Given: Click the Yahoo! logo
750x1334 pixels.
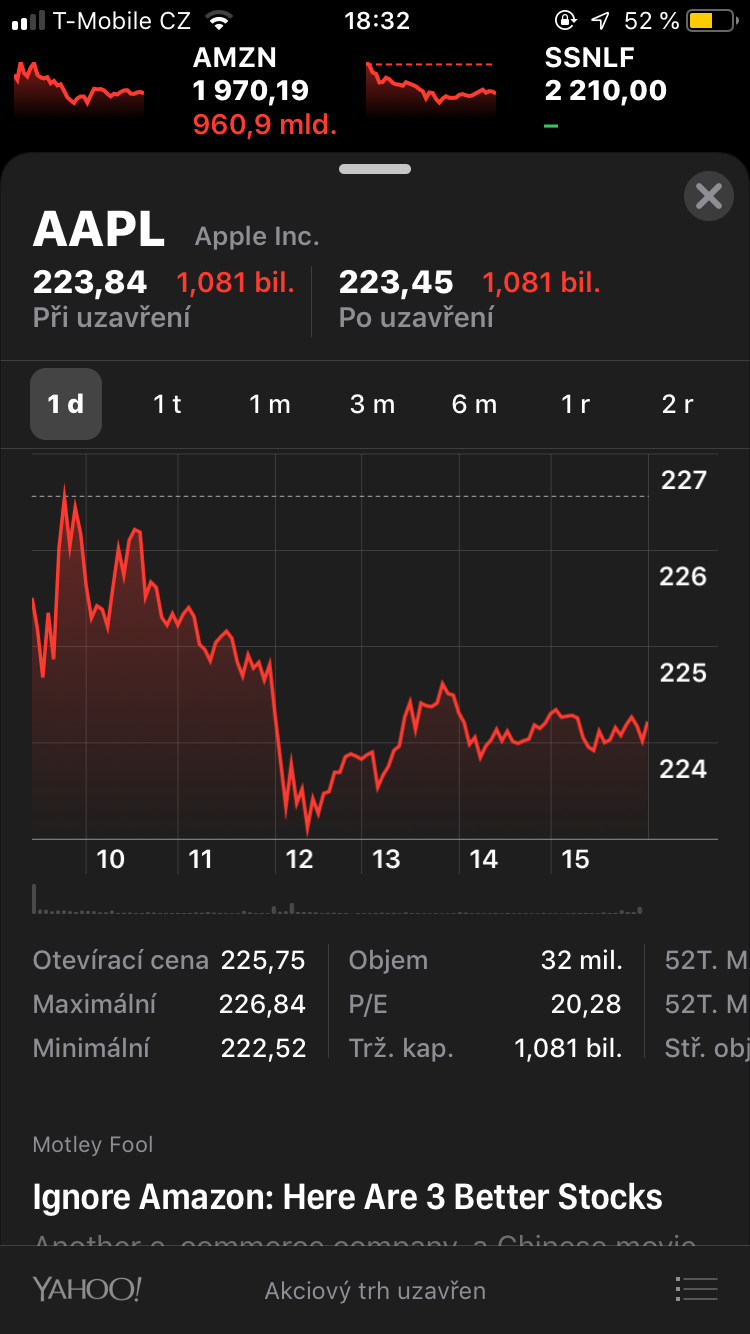Looking at the screenshot, I should 86,1290.
